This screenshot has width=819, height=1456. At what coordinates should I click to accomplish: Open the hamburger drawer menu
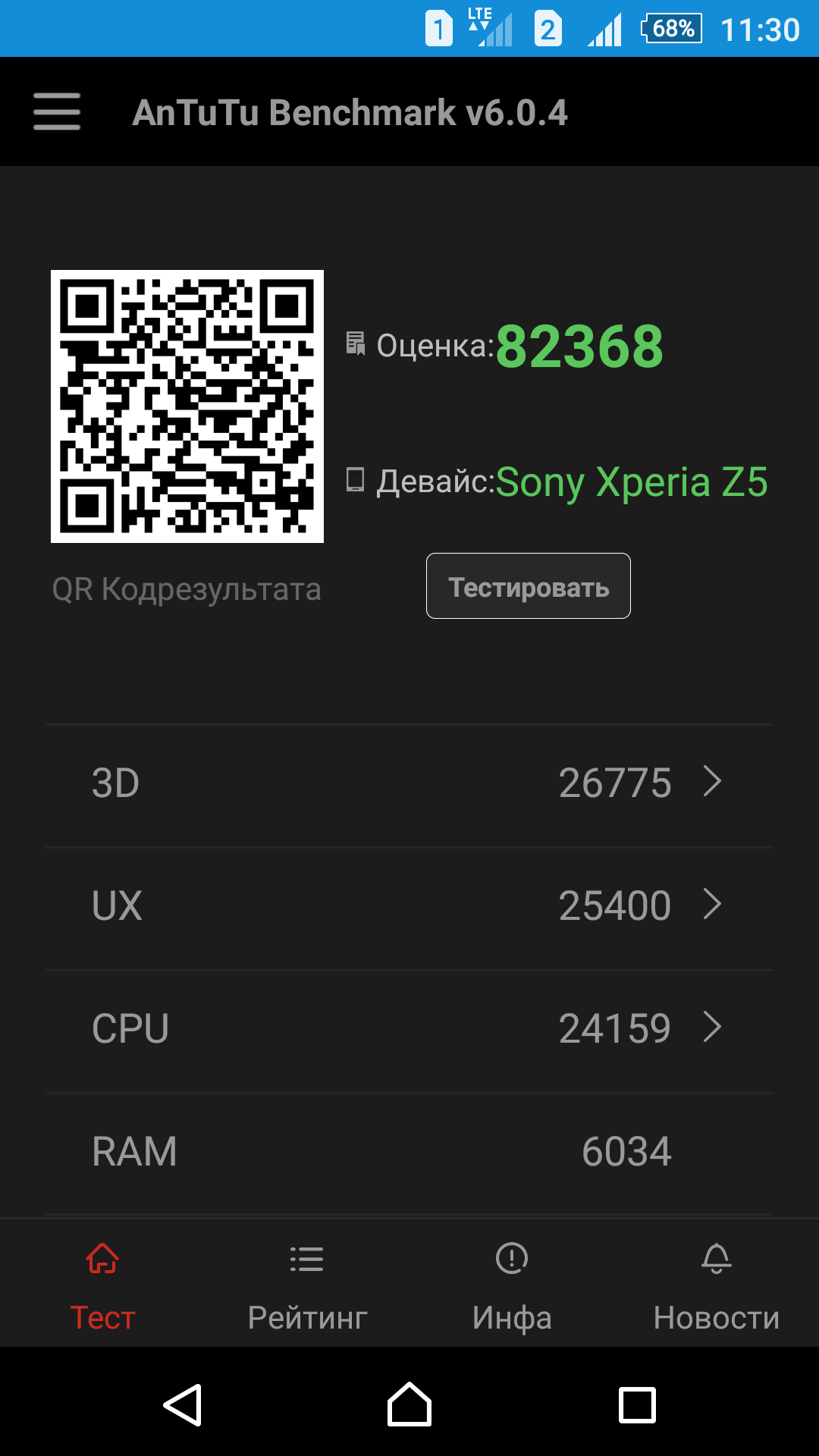(x=57, y=111)
